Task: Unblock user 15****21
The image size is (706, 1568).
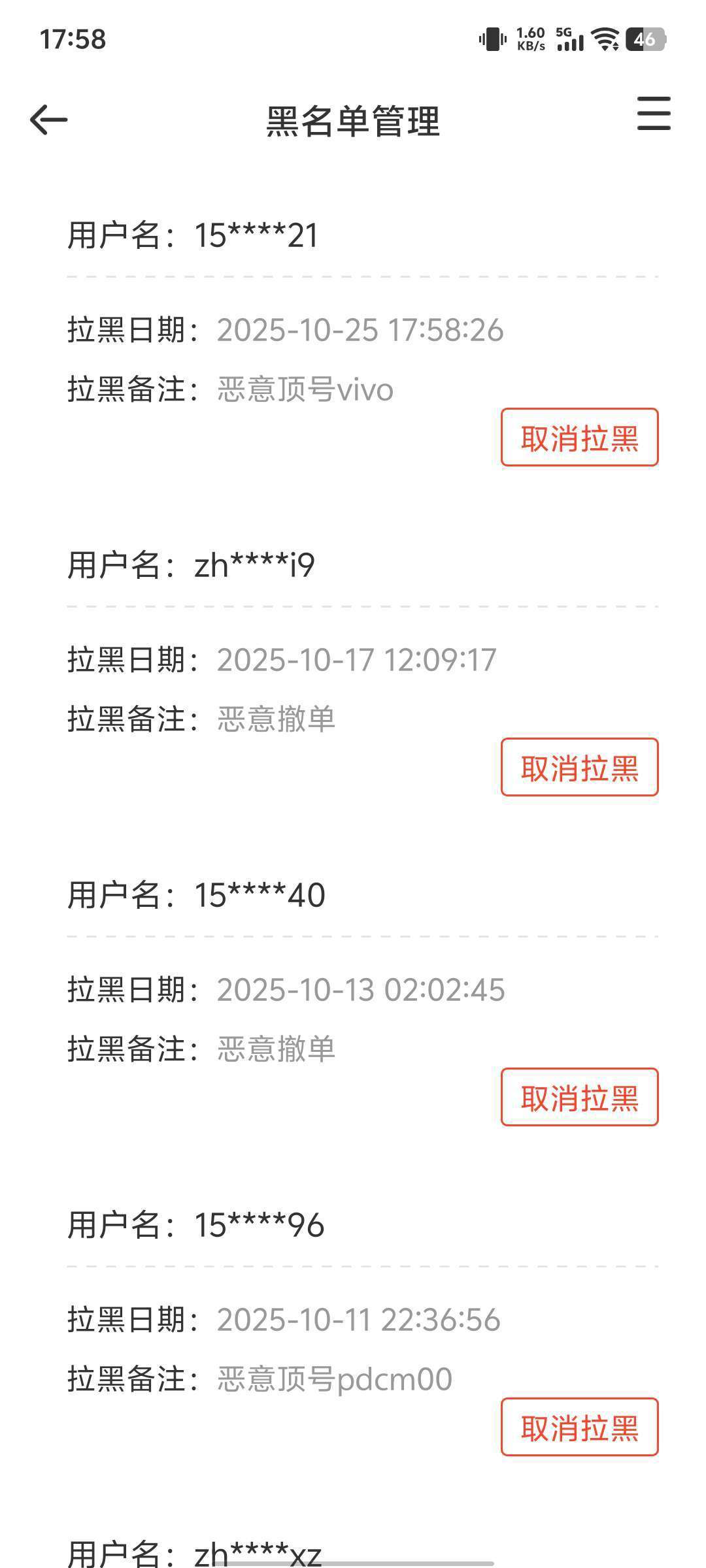Action: click(x=579, y=437)
